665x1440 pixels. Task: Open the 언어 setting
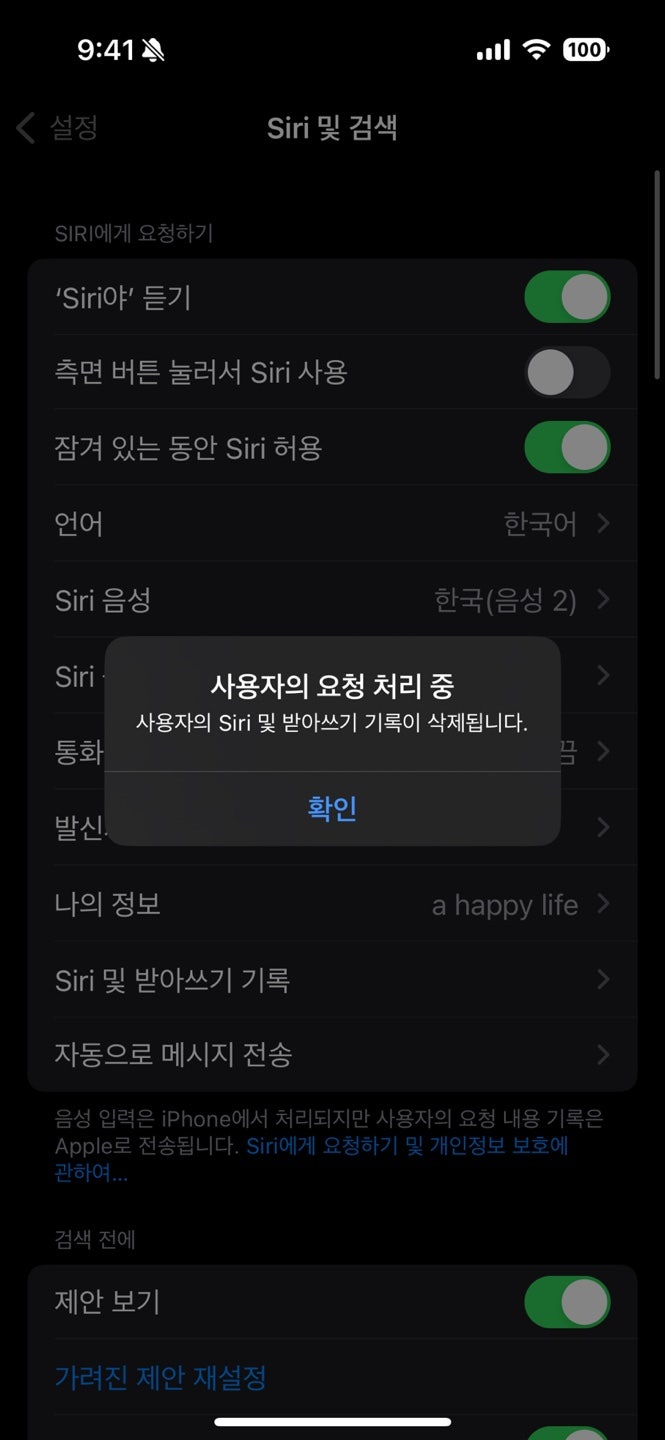pos(332,523)
